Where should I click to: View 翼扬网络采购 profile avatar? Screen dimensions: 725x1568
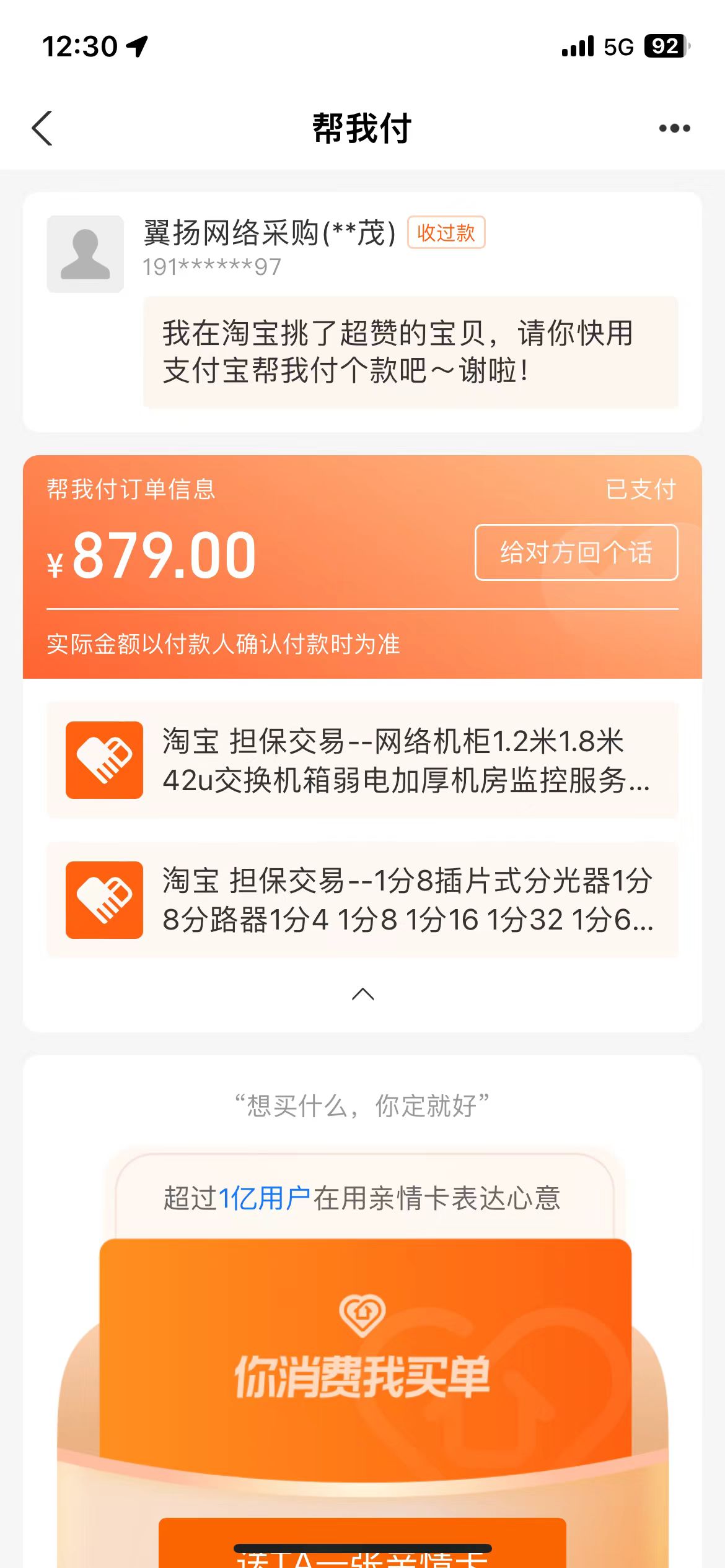(x=86, y=254)
